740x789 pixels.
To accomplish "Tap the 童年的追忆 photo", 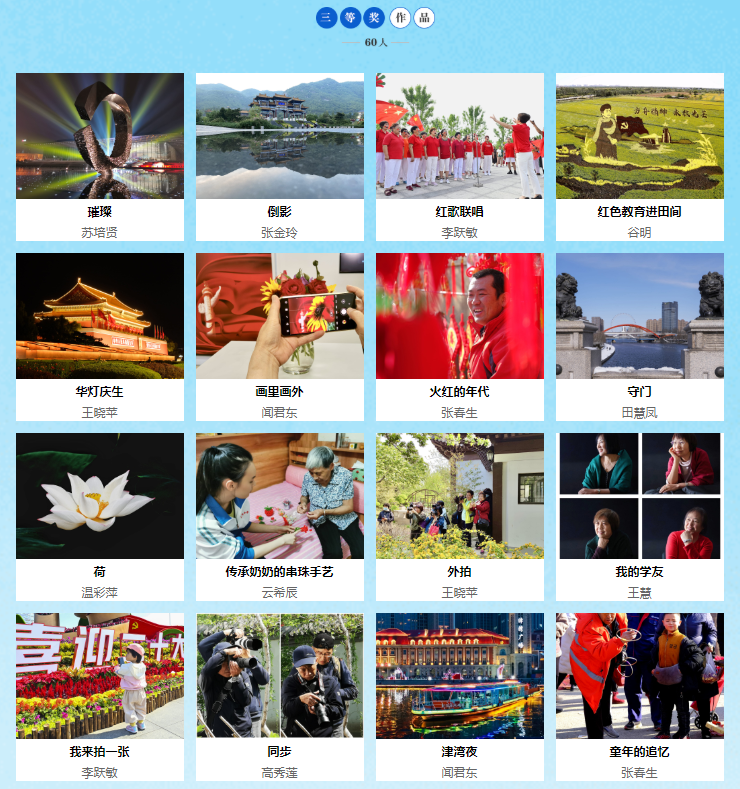I will pyautogui.click(x=640, y=676).
